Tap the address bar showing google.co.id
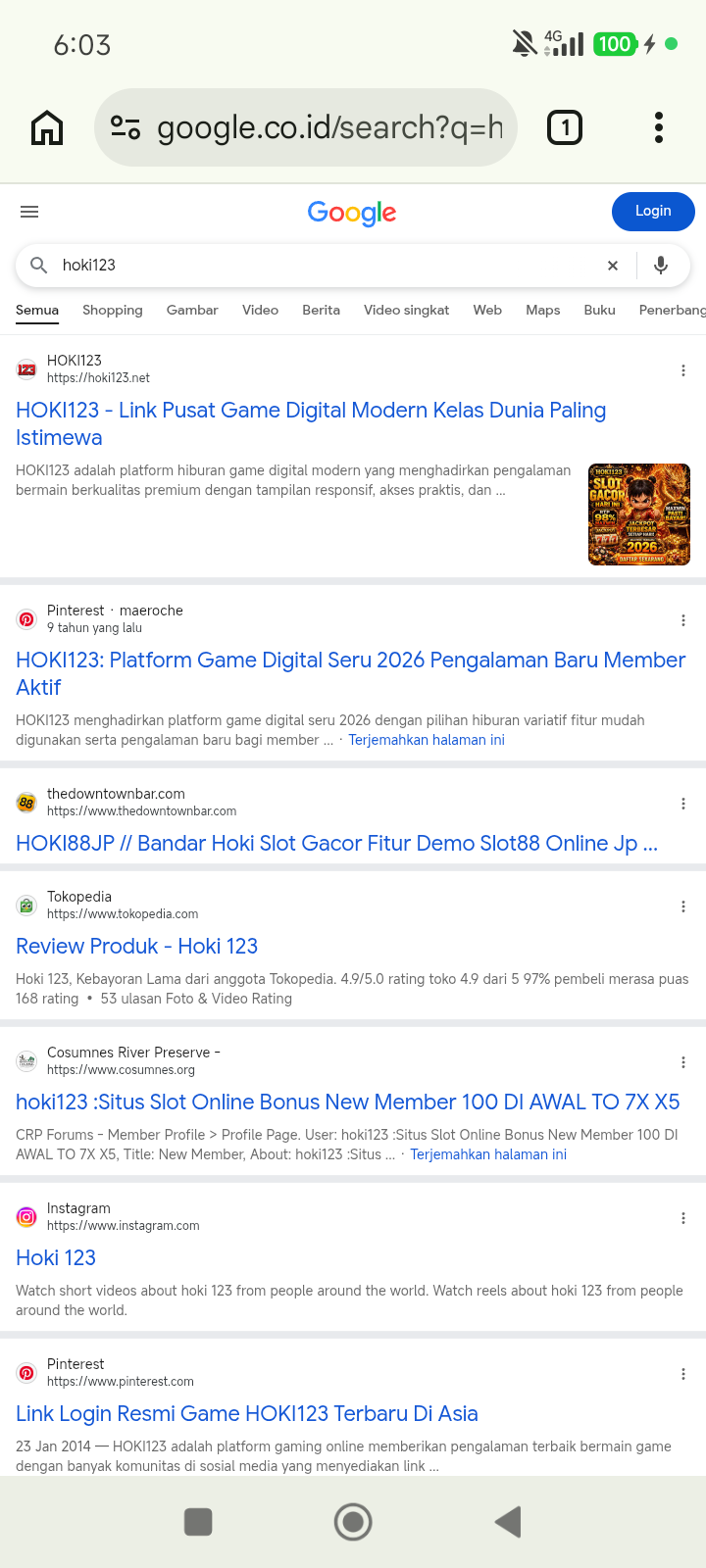The width and height of the screenshot is (706, 1568). 306,127
